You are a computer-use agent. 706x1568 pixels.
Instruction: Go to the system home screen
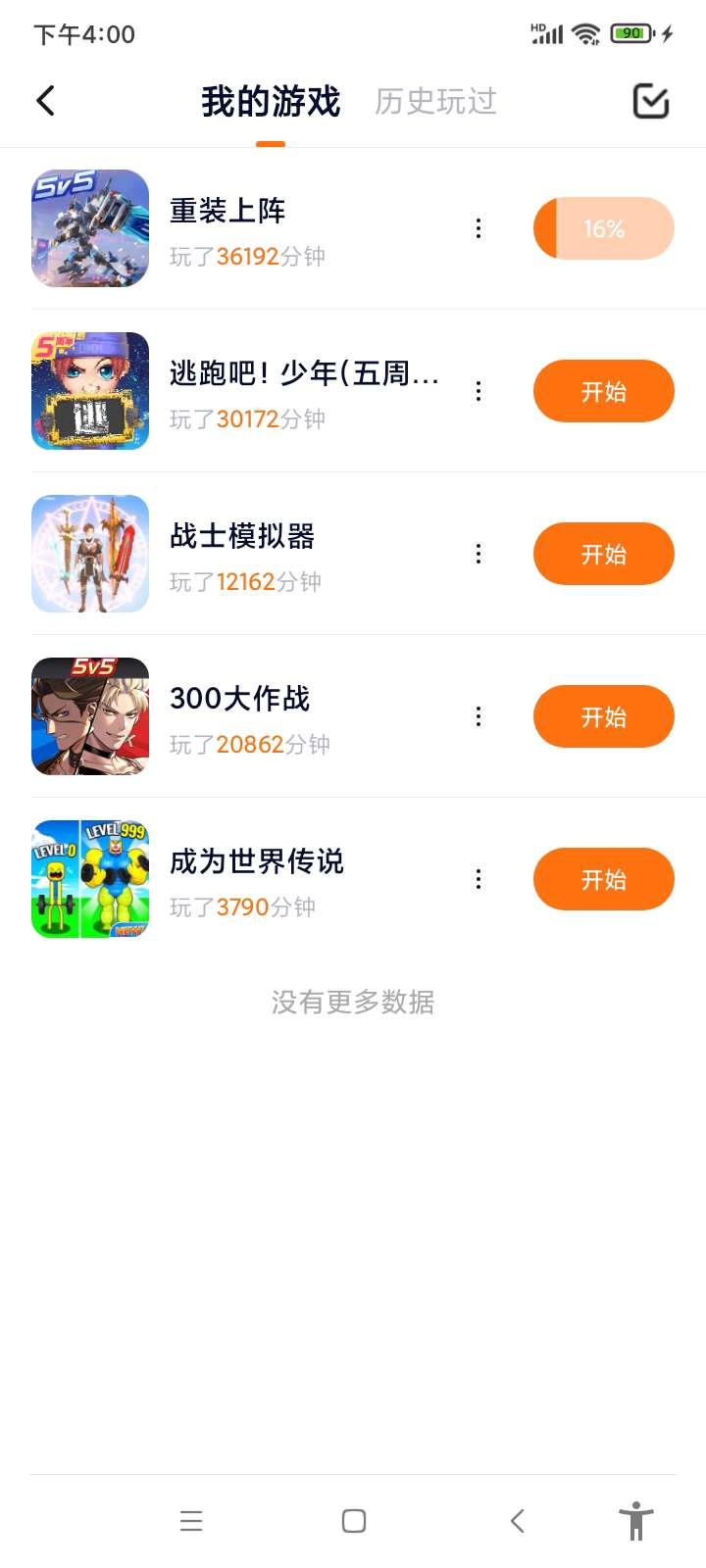[x=354, y=1521]
